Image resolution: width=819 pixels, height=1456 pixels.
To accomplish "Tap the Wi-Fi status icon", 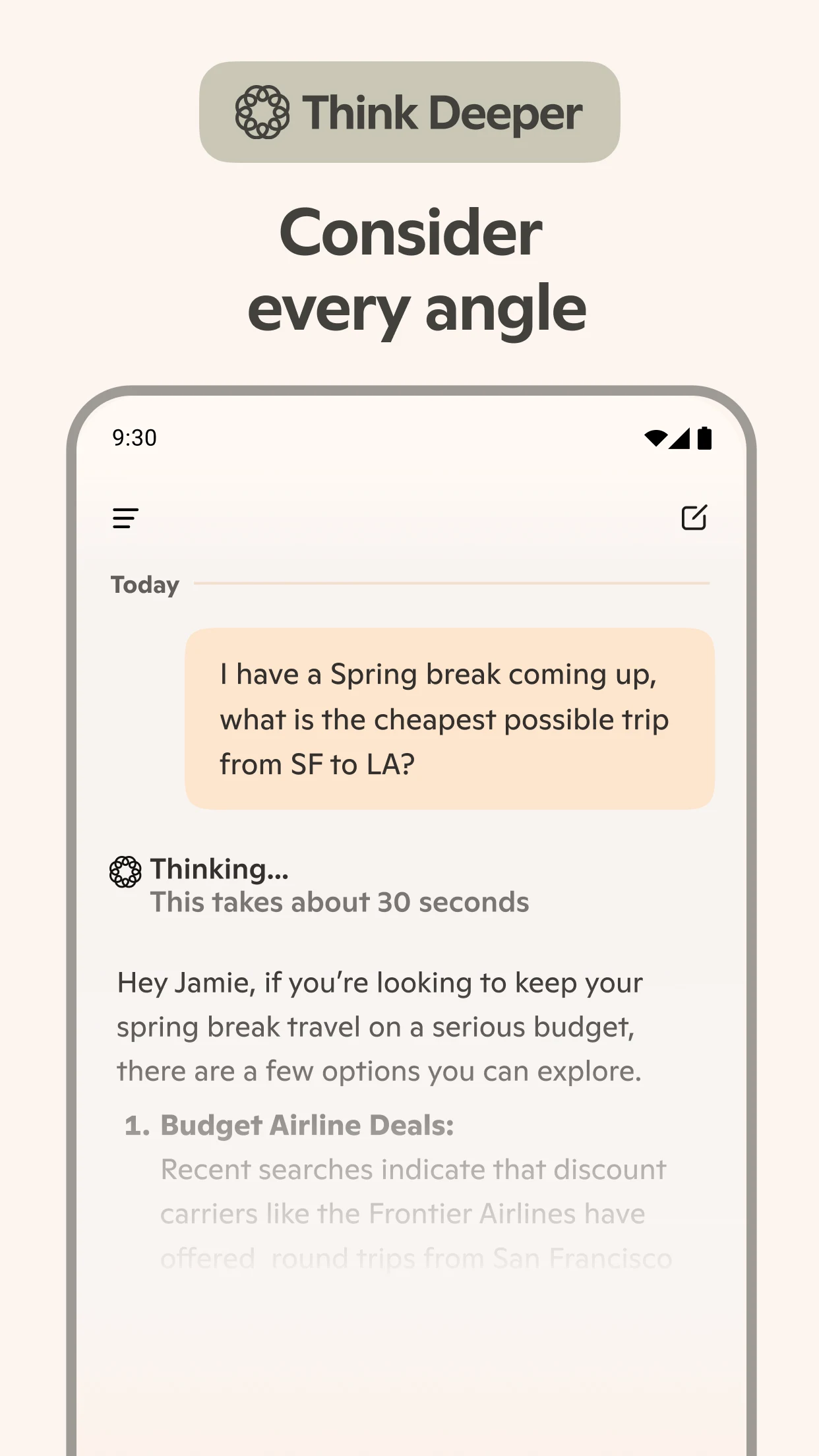I will click(655, 437).
